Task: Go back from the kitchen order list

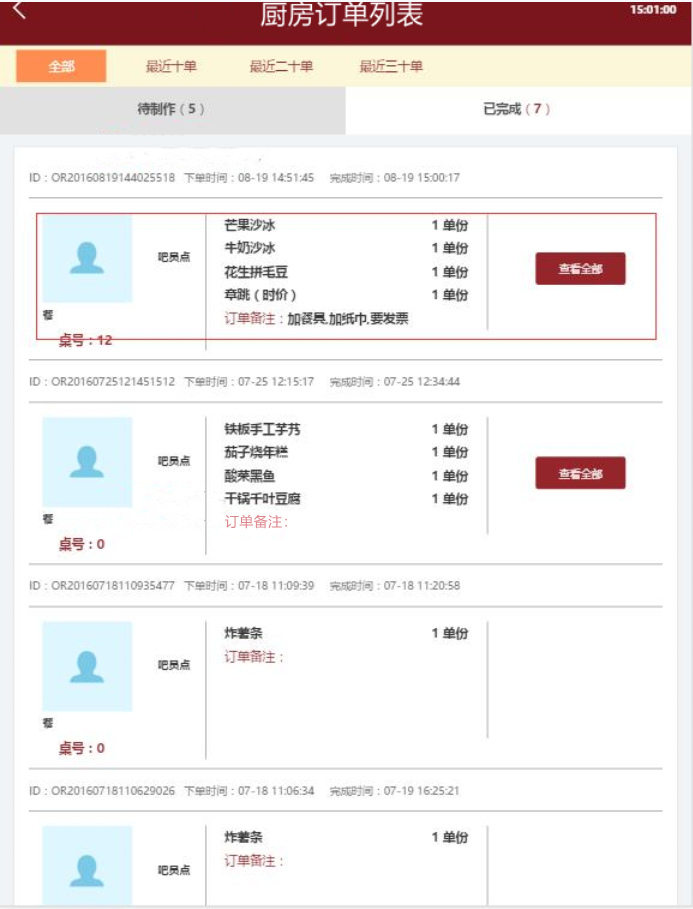Action: (x=20, y=11)
